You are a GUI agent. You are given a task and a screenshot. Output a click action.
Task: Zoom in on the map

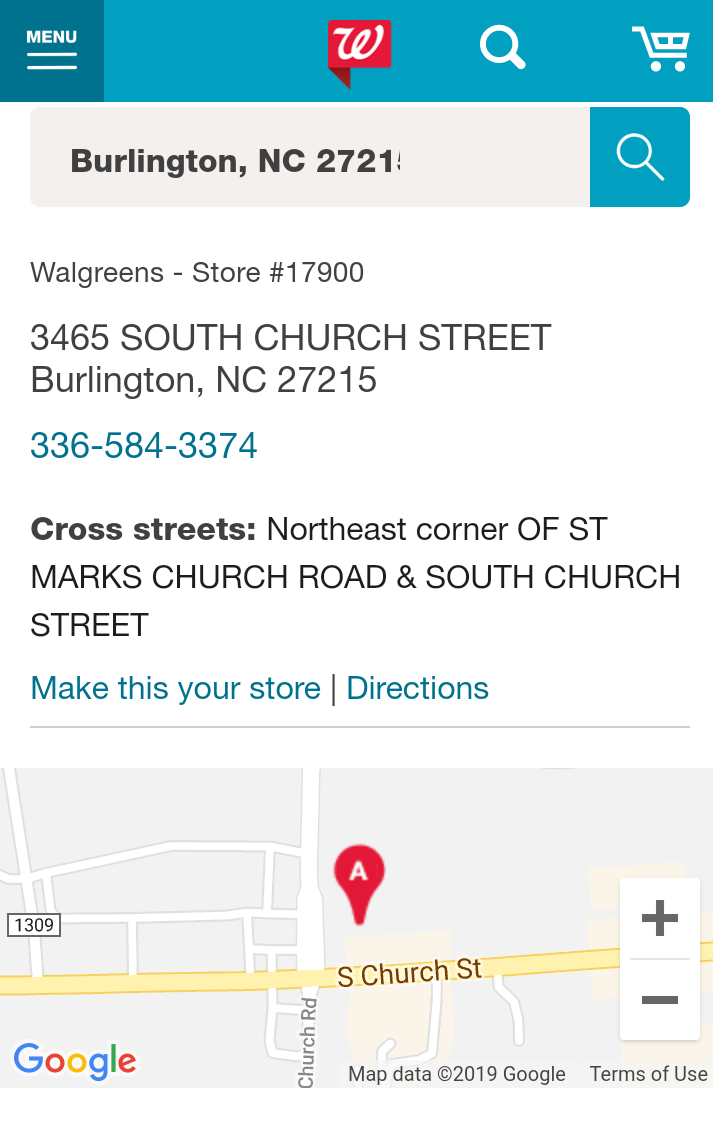659,918
